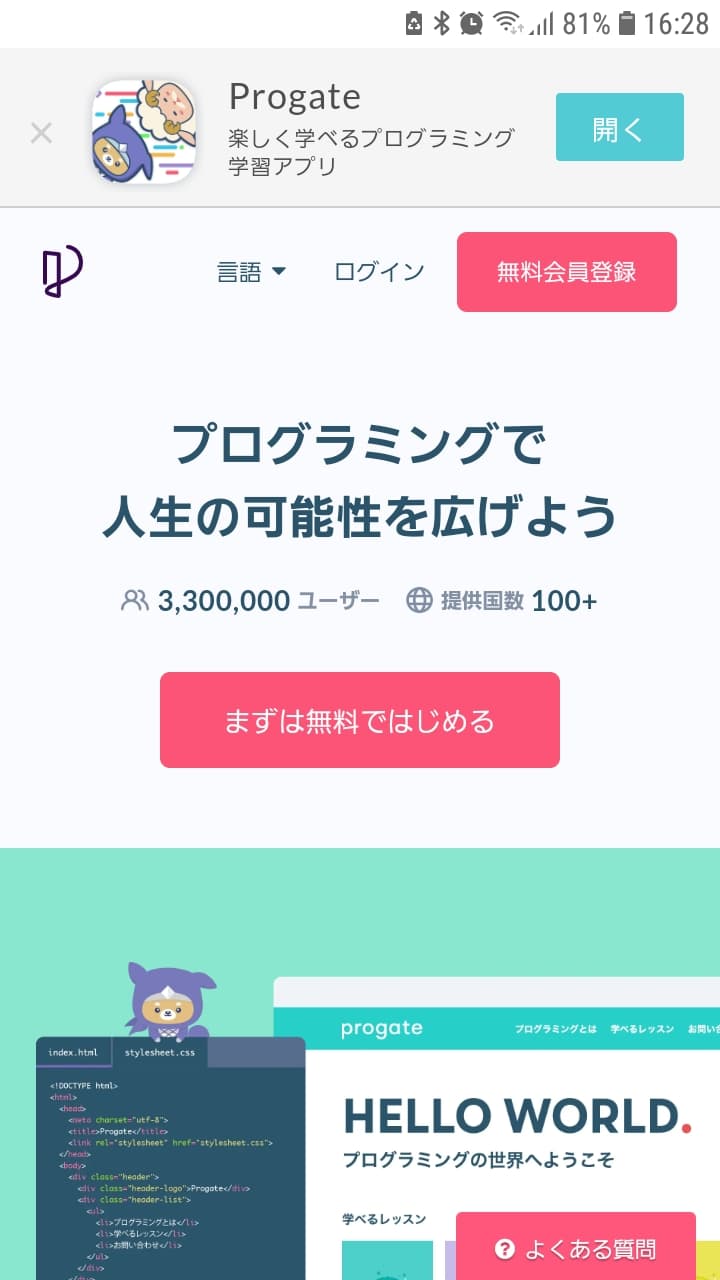Click the 無料会員登録 signup button

[x=566, y=271]
